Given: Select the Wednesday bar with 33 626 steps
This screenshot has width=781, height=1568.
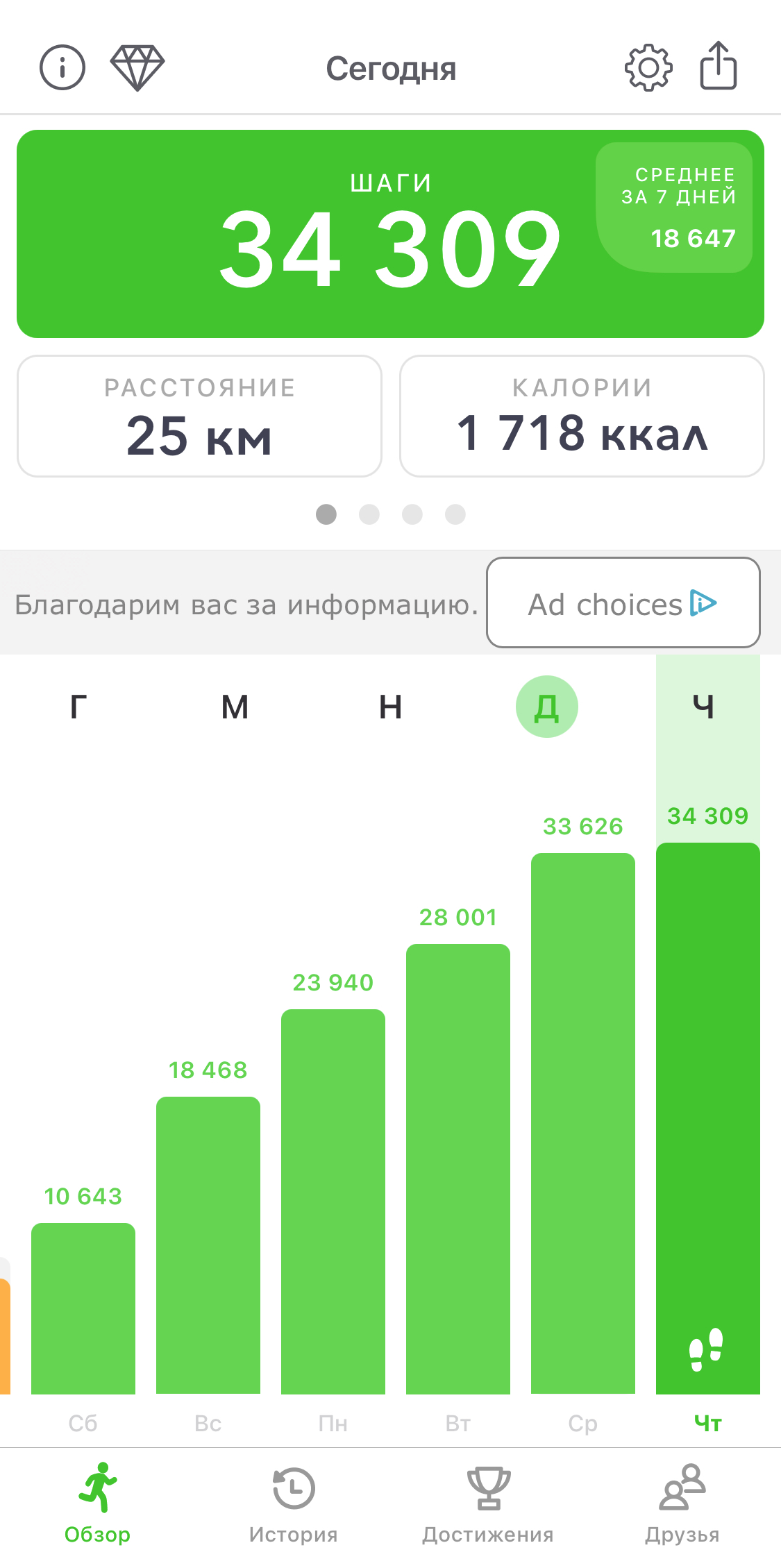Looking at the screenshot, I should pyautogui.click(x=583, y=1124).
